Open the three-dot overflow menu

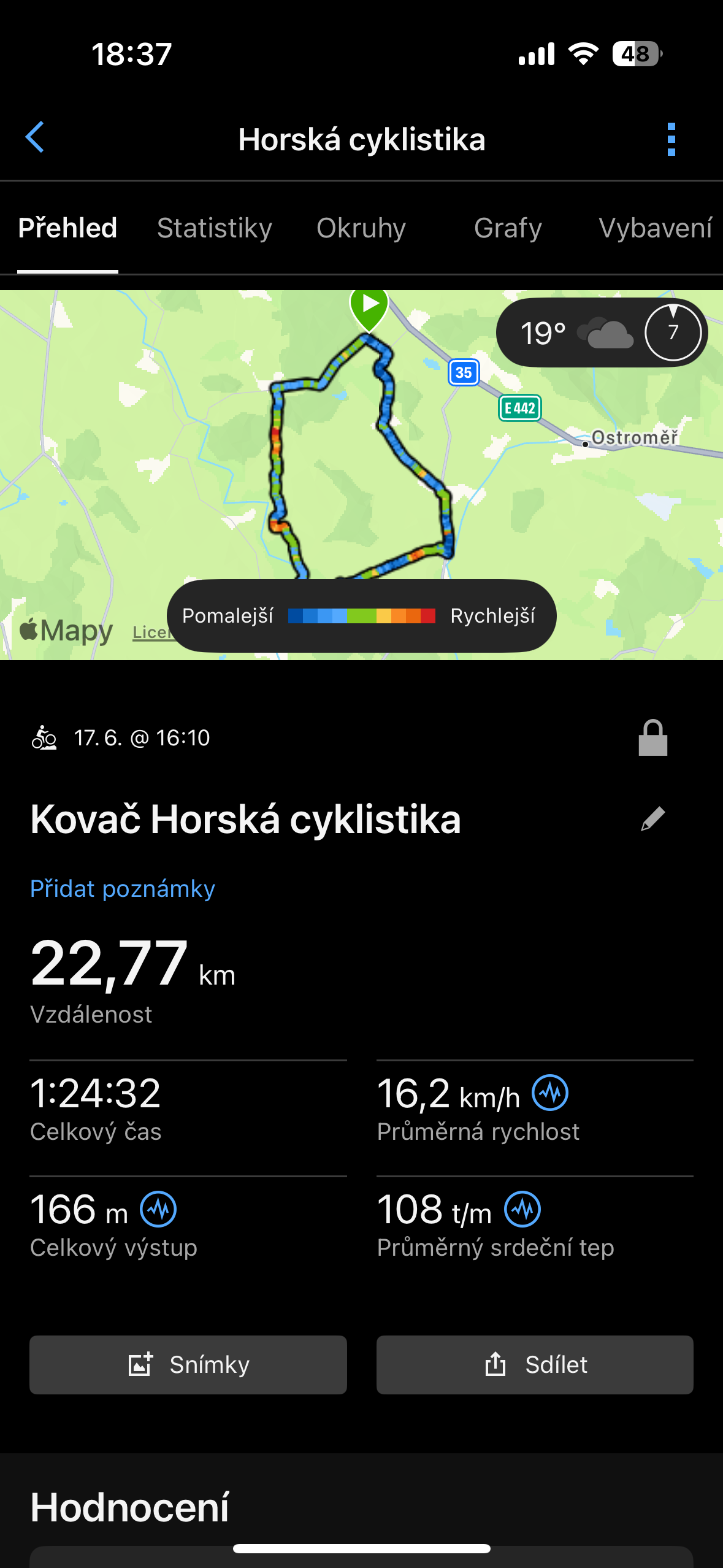click(671, 139)
